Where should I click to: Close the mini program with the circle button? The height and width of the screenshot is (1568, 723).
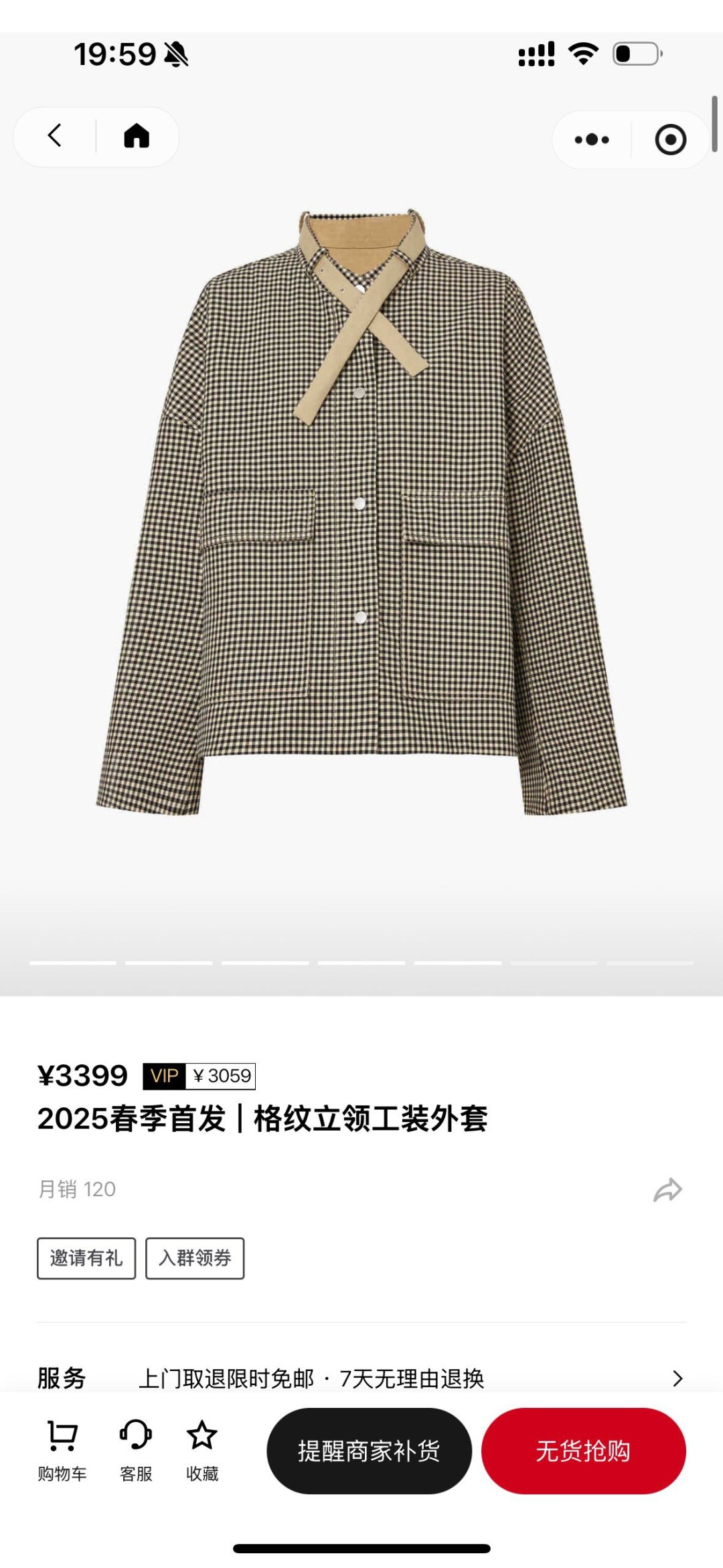pos(670,140)
